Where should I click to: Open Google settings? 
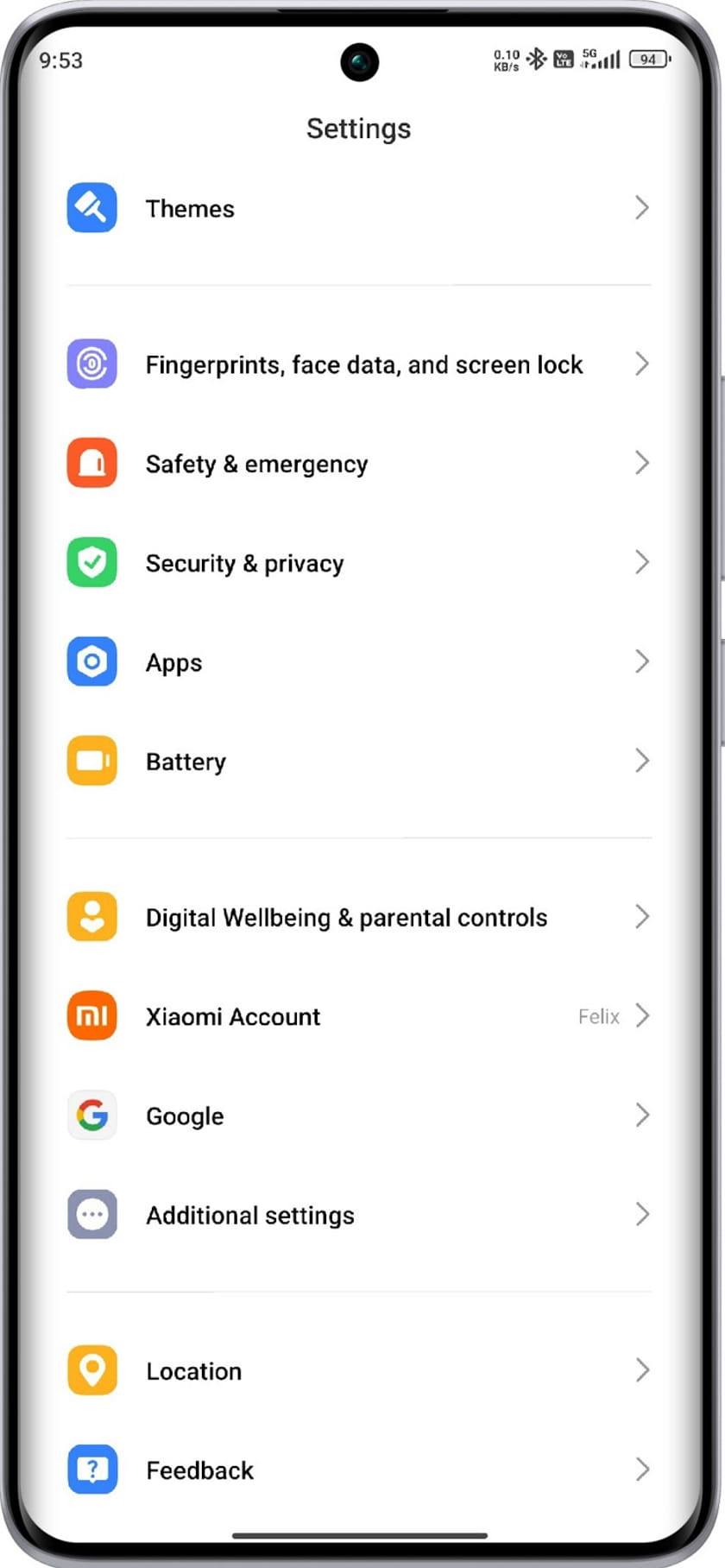[x=358, y=1116]
